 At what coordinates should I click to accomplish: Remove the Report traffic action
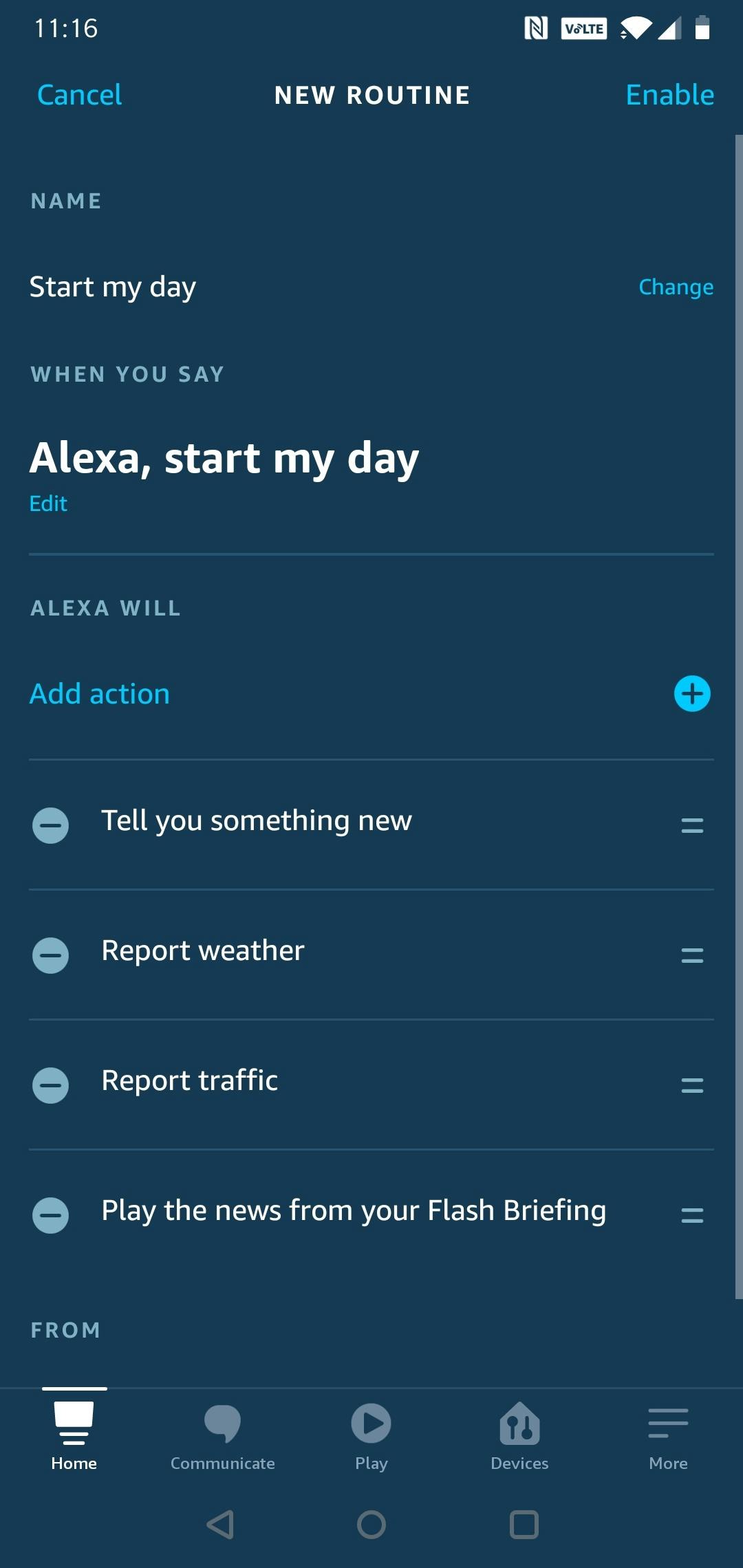point(51,1085)
